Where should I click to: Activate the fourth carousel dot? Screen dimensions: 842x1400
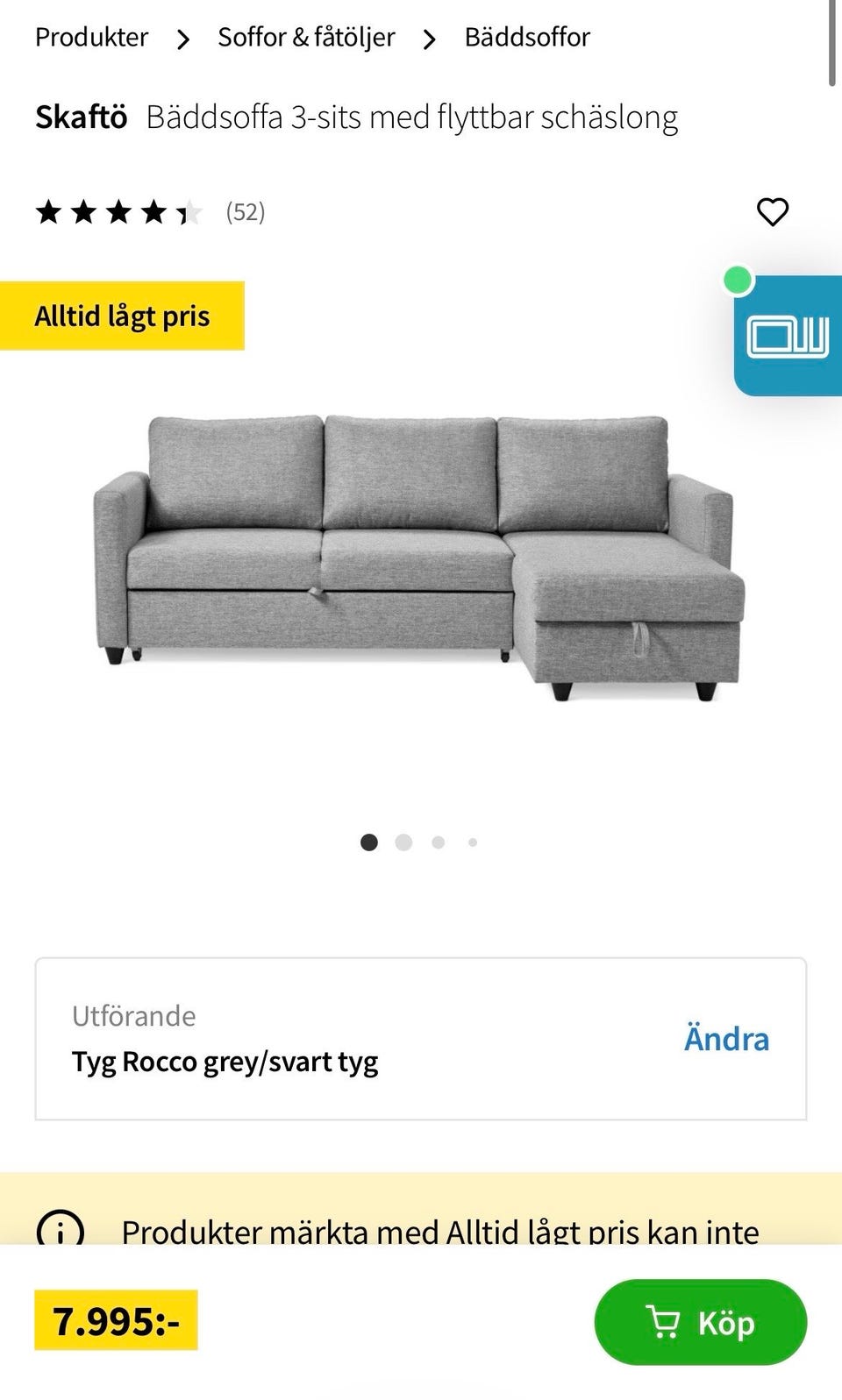(x=472, y=842)
